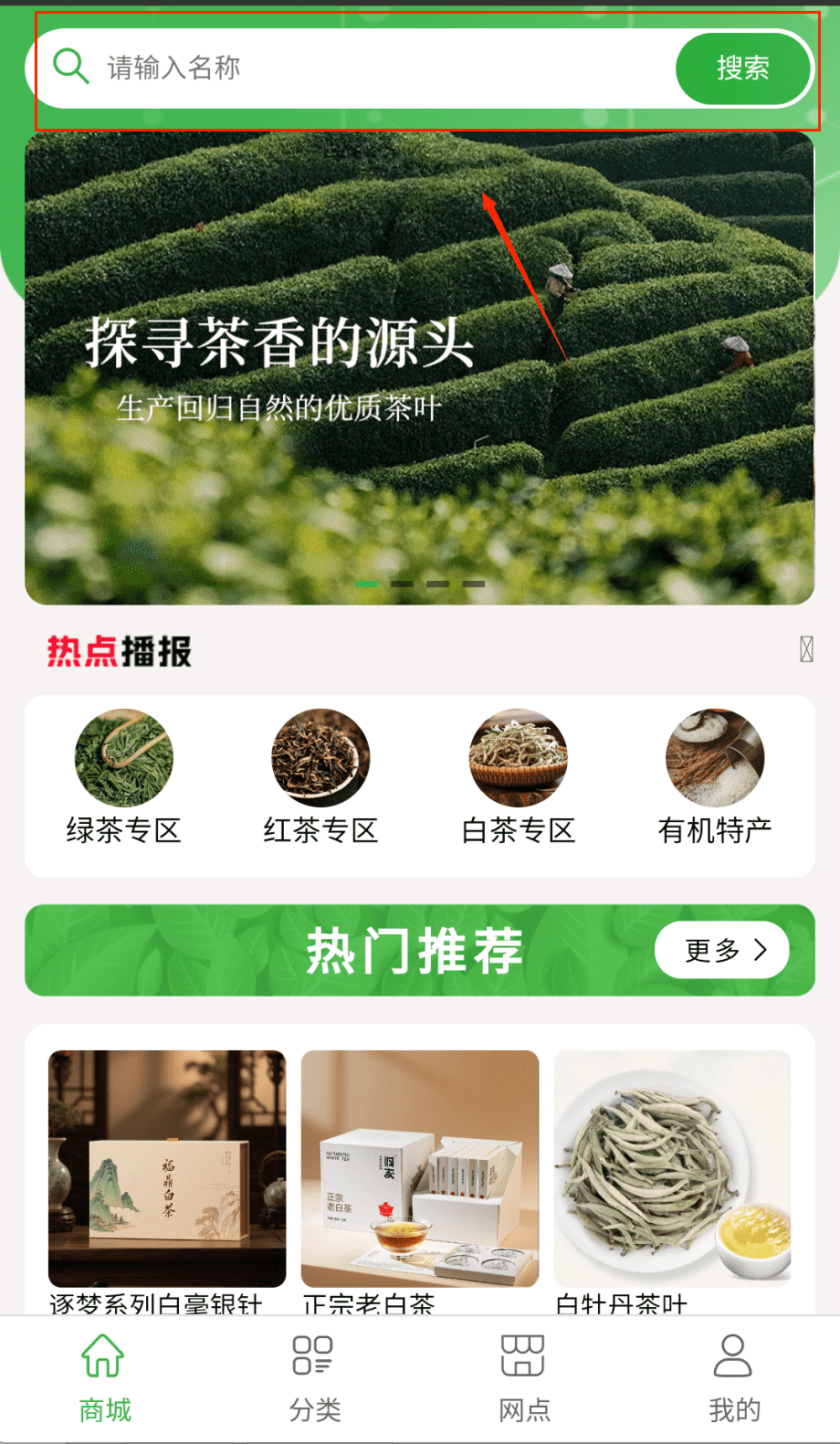The height and width of the screenshot is (1444, 840).
Task: Open the 白茶专区 category
Action: (x=518, y=776)
